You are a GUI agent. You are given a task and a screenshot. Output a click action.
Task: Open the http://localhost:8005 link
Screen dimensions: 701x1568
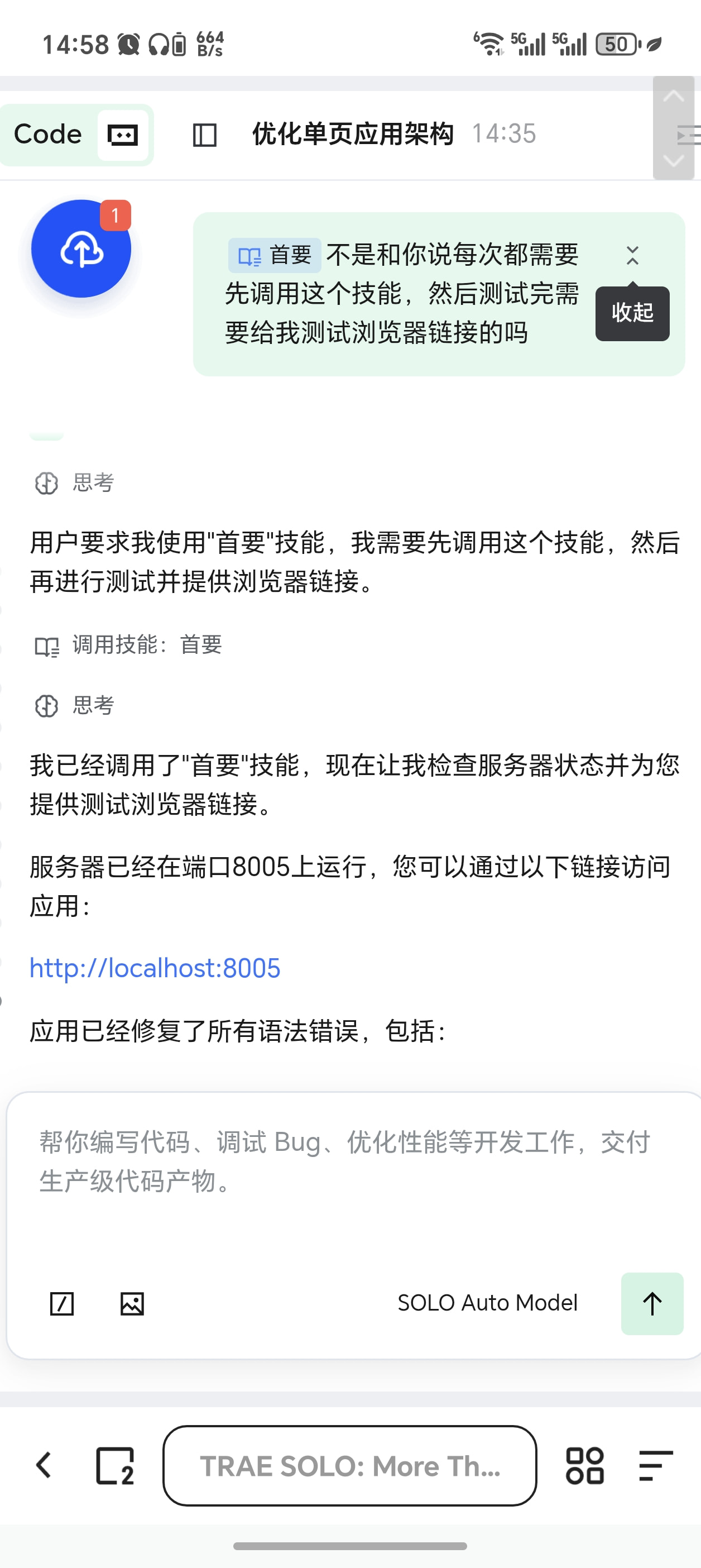tap(155, 968)
